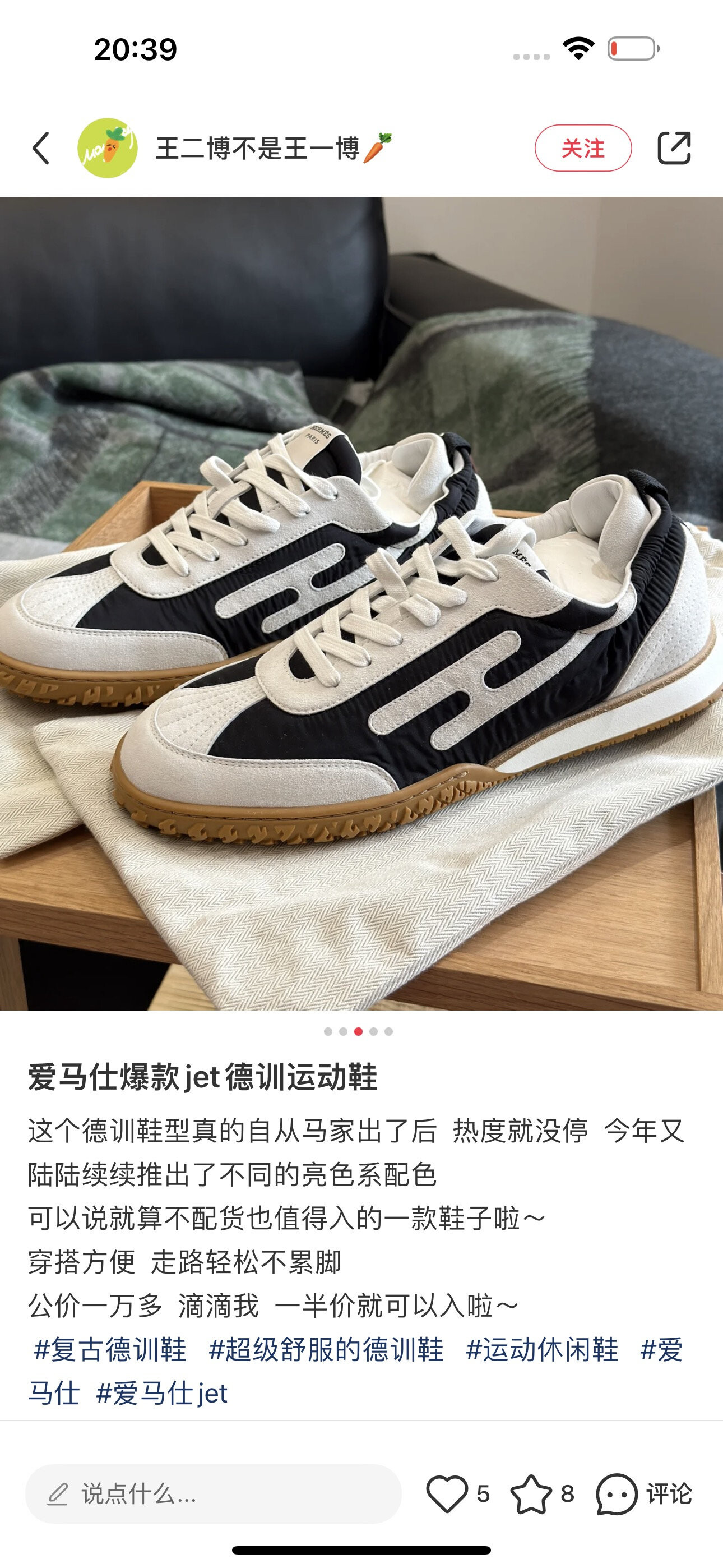Tap the 说点什么 comment field
This screenshot has height=1568, width=723.
point(213,1493)
